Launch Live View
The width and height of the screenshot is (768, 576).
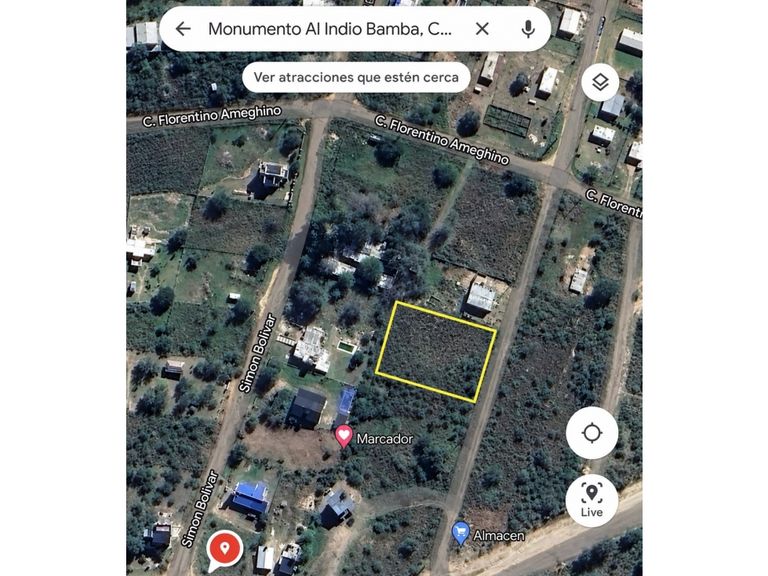coord(592,500)
